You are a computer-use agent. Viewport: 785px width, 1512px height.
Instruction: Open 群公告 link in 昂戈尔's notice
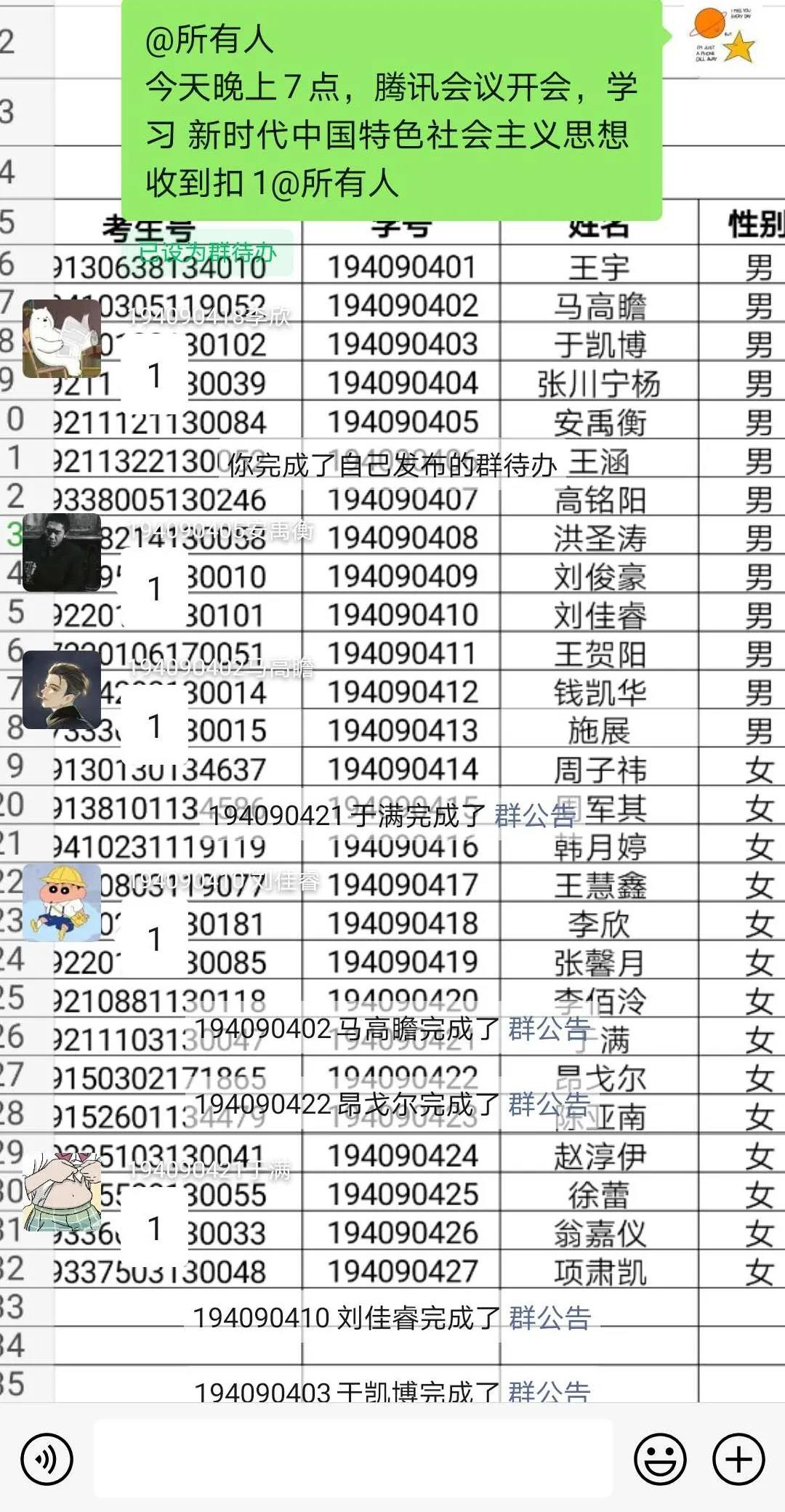[x=549, y=1105]
